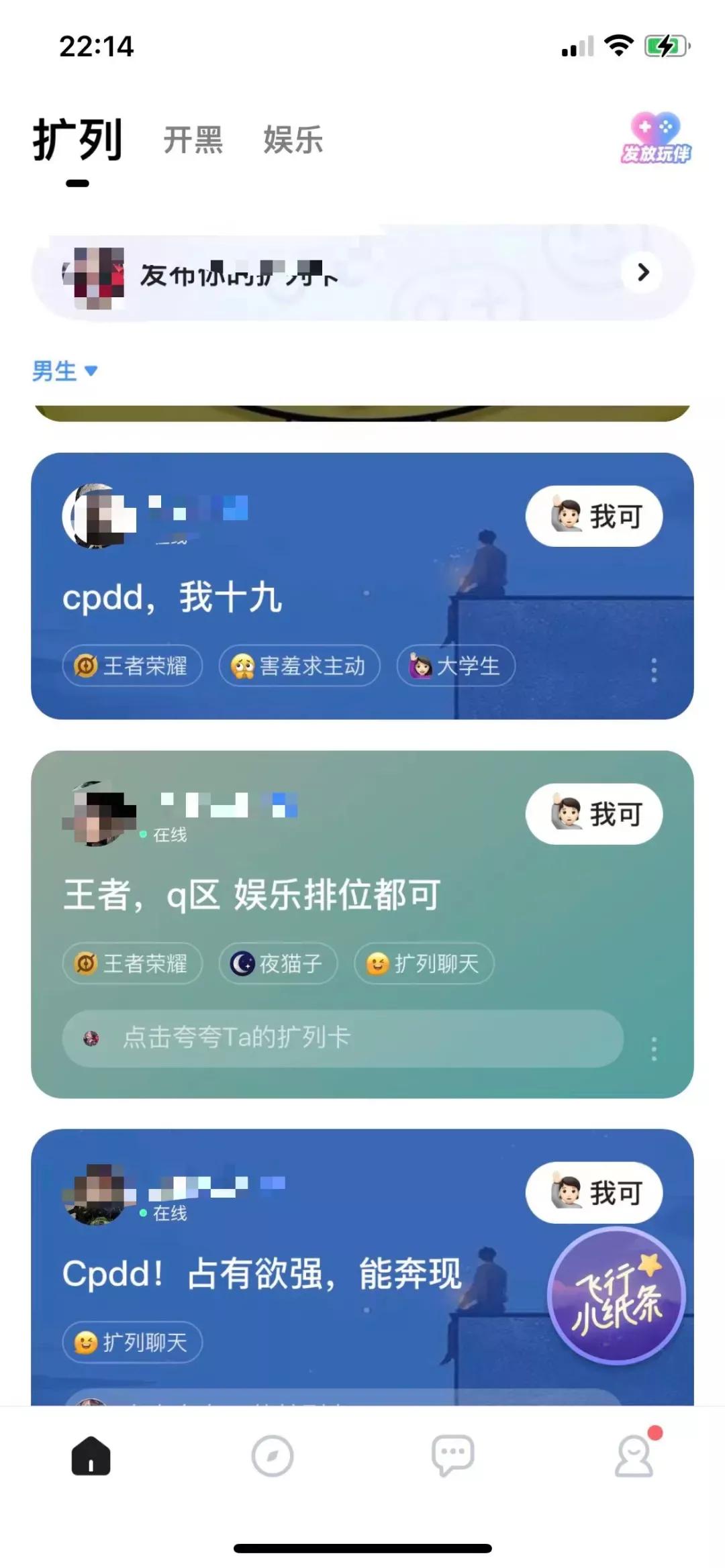This screenshot has width=725, height=1568.
Task: Select the 扩列聊天 tag on the second card
Action: tap(423, 963)
